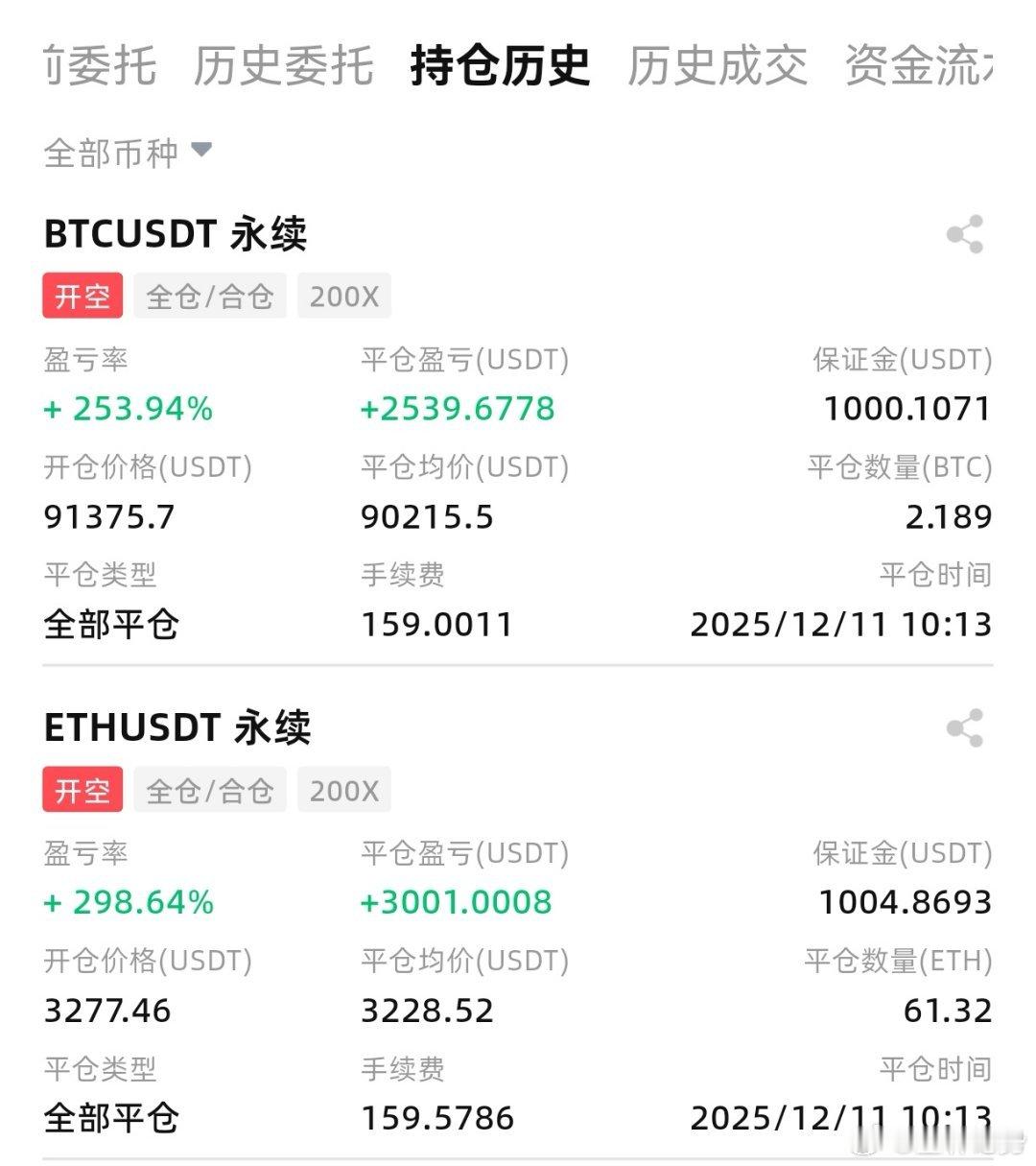The image size is (1036, 1166).
Task: Expand the 全部币种 coin filter dropdown
Action: 128,153
